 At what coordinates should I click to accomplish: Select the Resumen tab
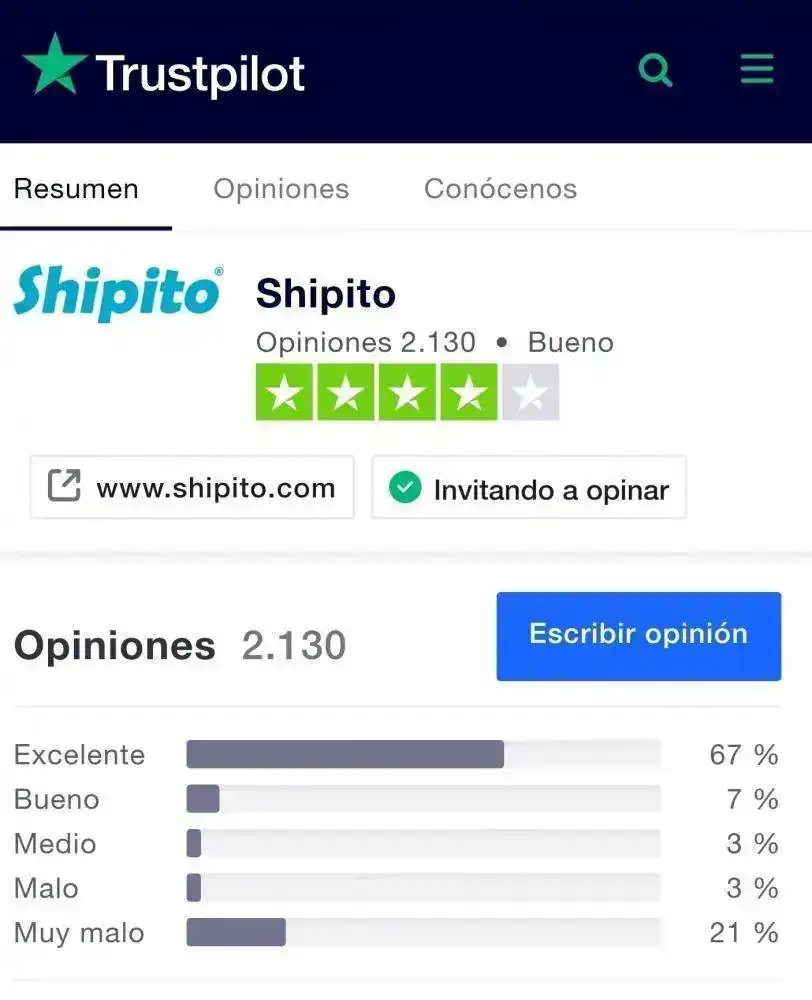[77, 189]
